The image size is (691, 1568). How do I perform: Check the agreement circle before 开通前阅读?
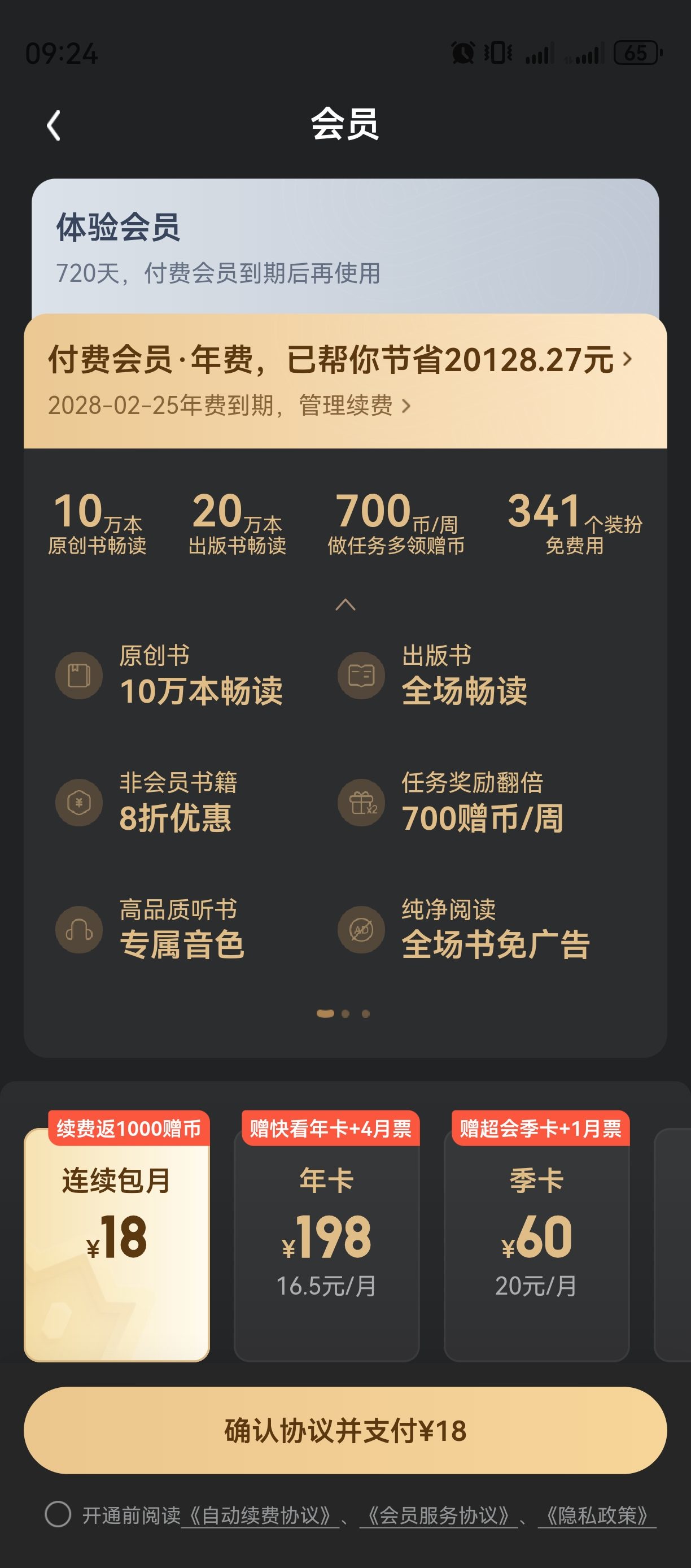(x=58, y=1514)
